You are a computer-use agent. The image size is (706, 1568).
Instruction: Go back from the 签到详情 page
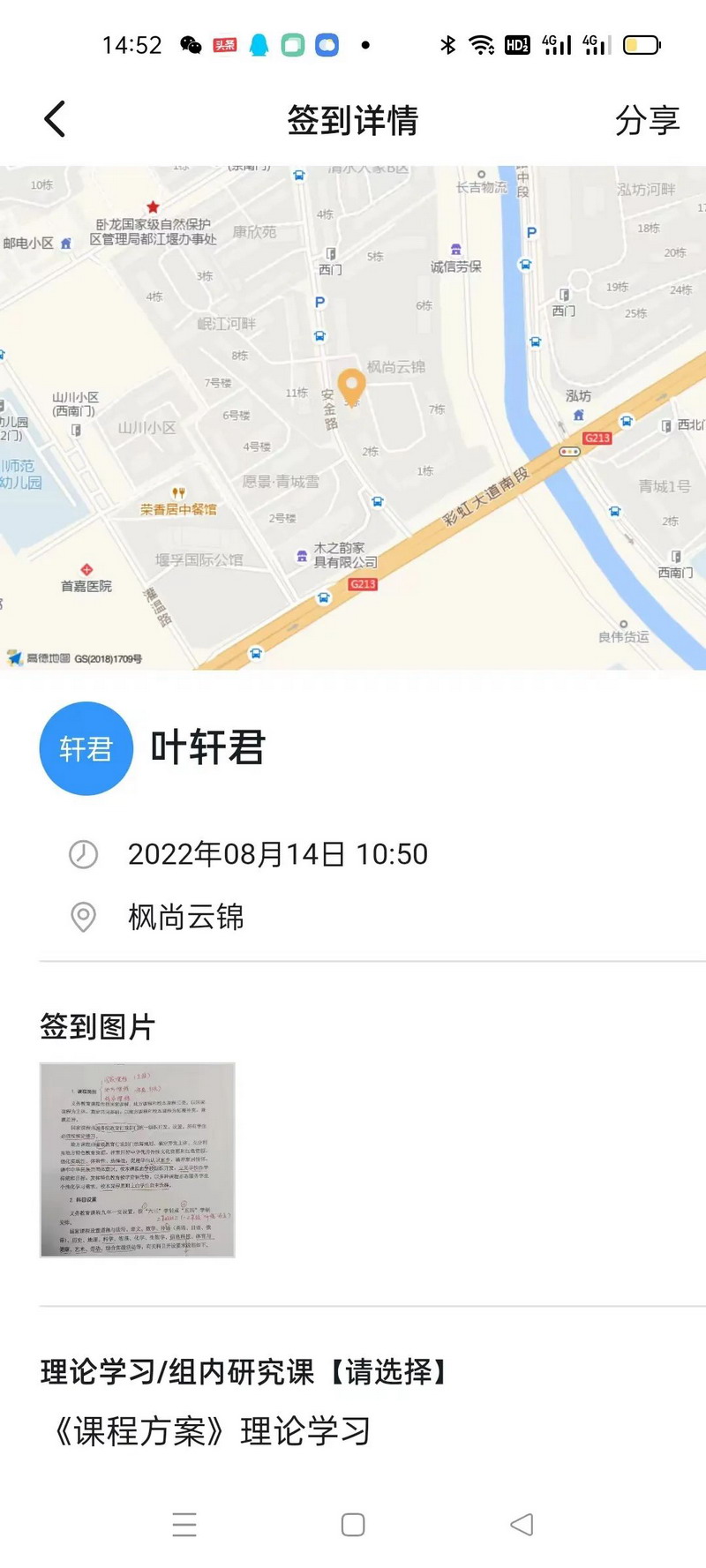pyautogui.click(x=55, y=119)
